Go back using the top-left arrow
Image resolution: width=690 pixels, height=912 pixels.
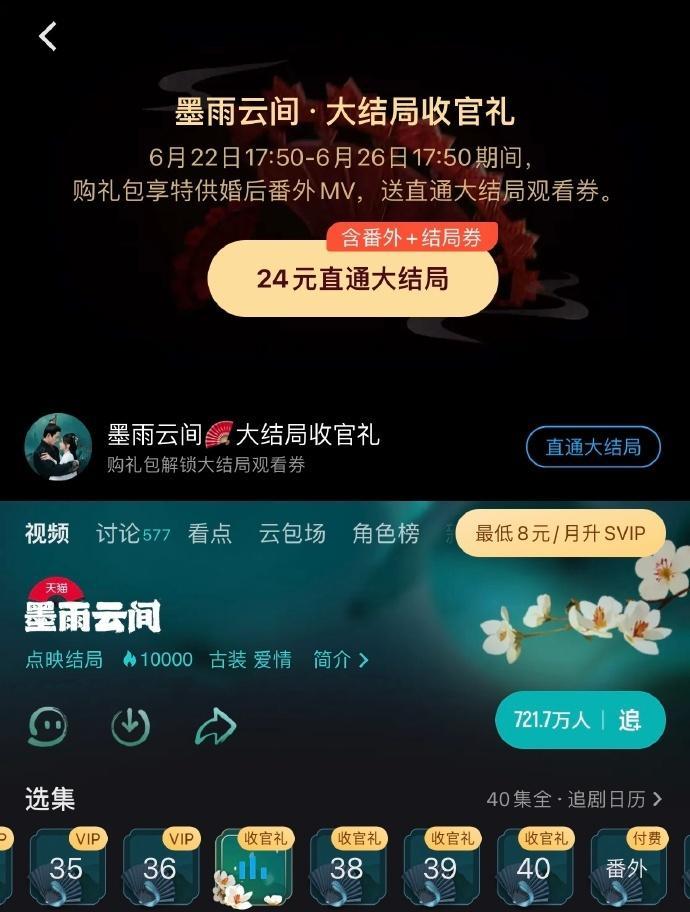(x=47, y=37)
